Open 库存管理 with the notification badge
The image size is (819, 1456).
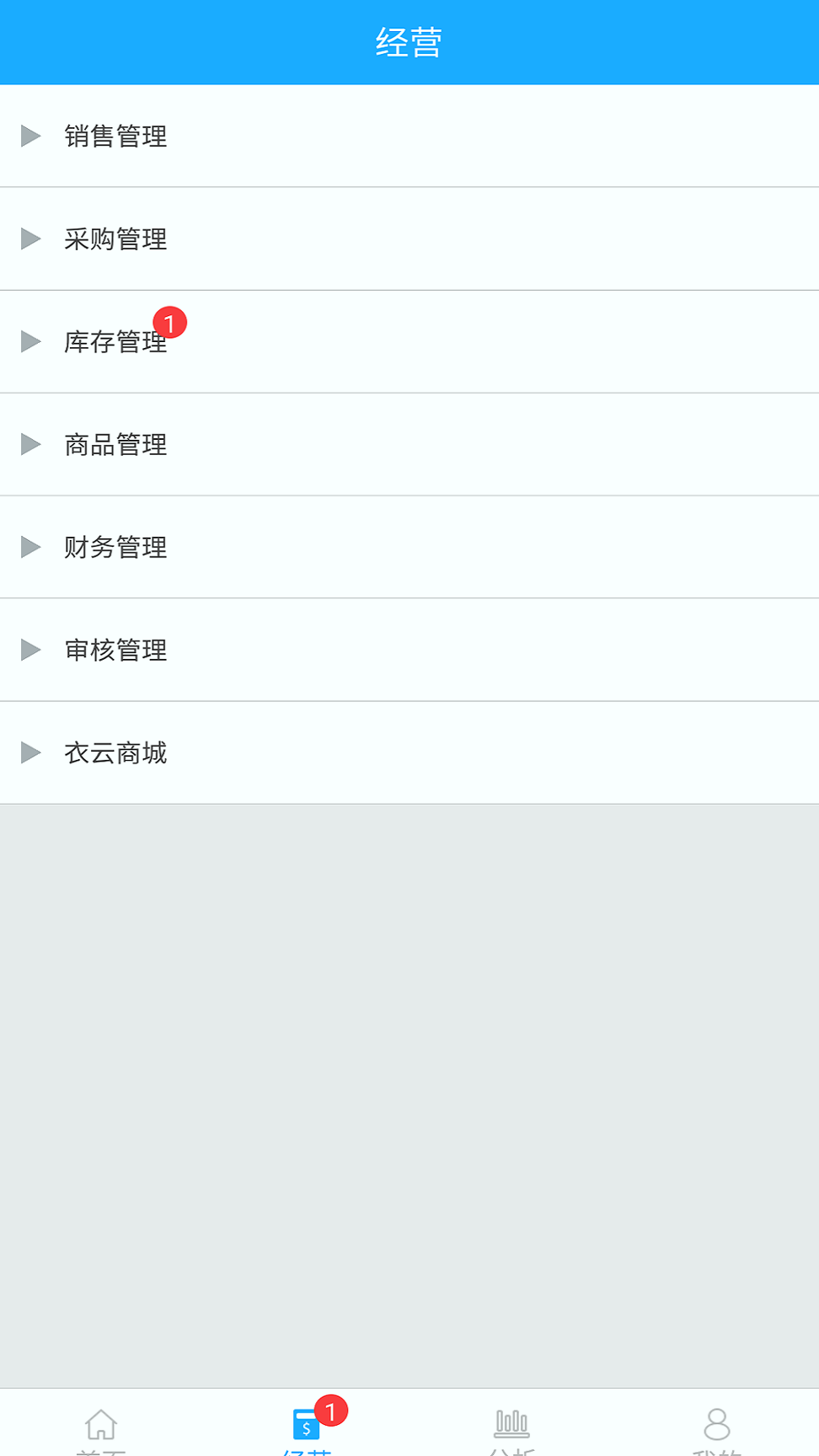115,342
